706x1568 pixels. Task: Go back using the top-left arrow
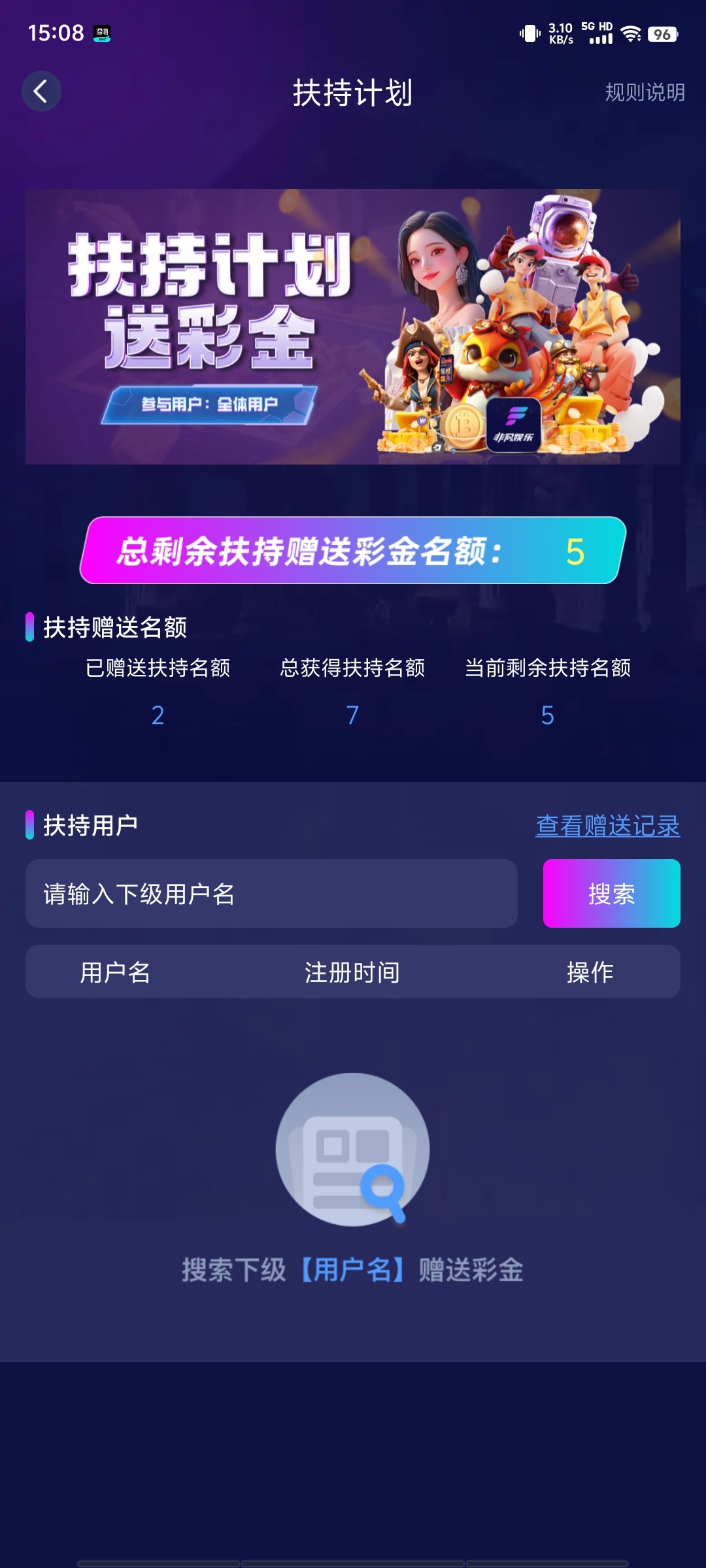(x=41, y=91)
